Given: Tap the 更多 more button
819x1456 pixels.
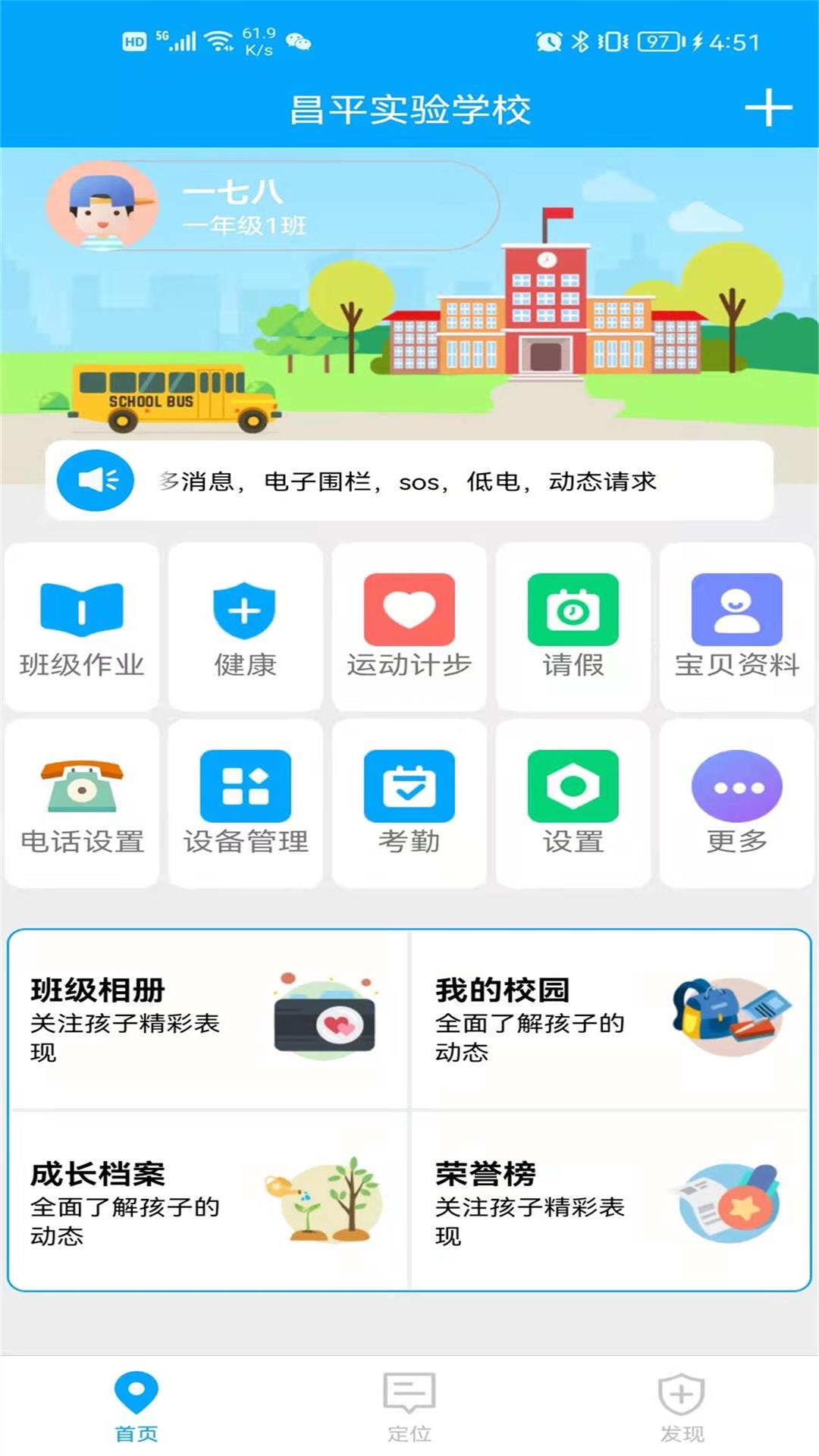Looking at the screenshot, I should click(x=737, y=804).
